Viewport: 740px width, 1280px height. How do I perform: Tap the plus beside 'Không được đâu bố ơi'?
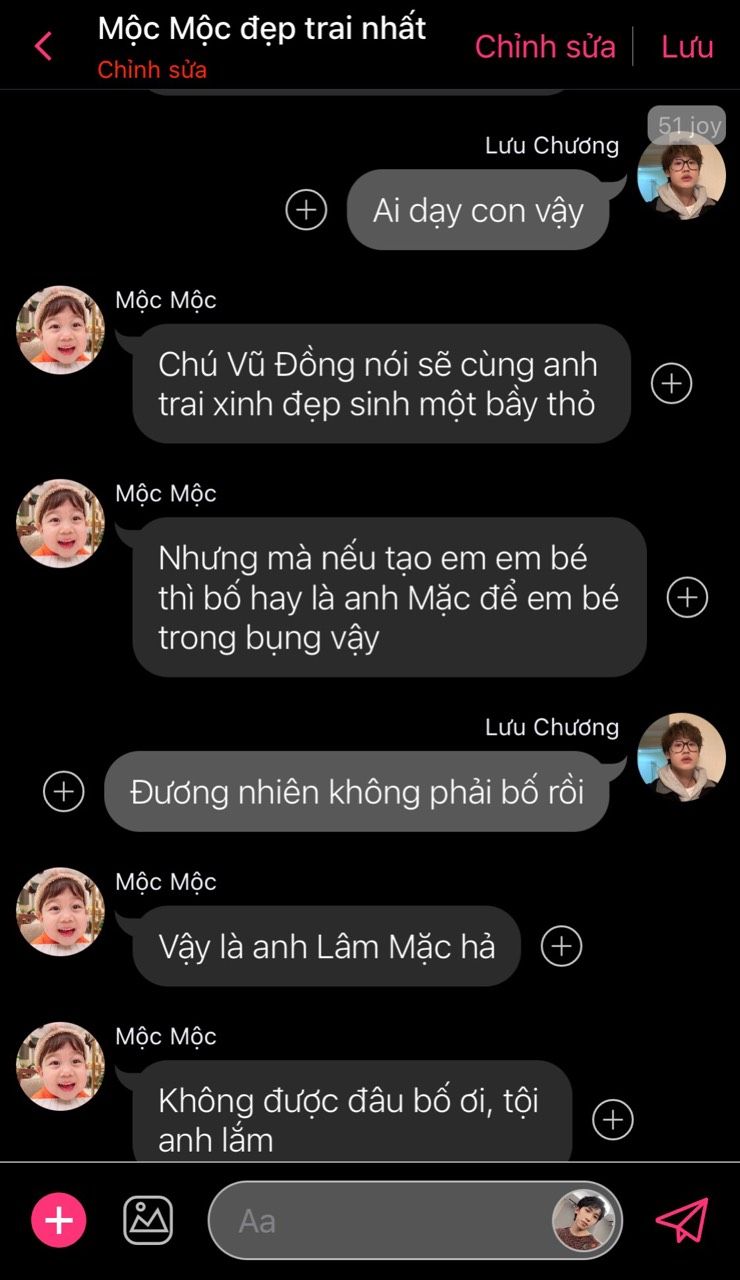[613, 1120]
